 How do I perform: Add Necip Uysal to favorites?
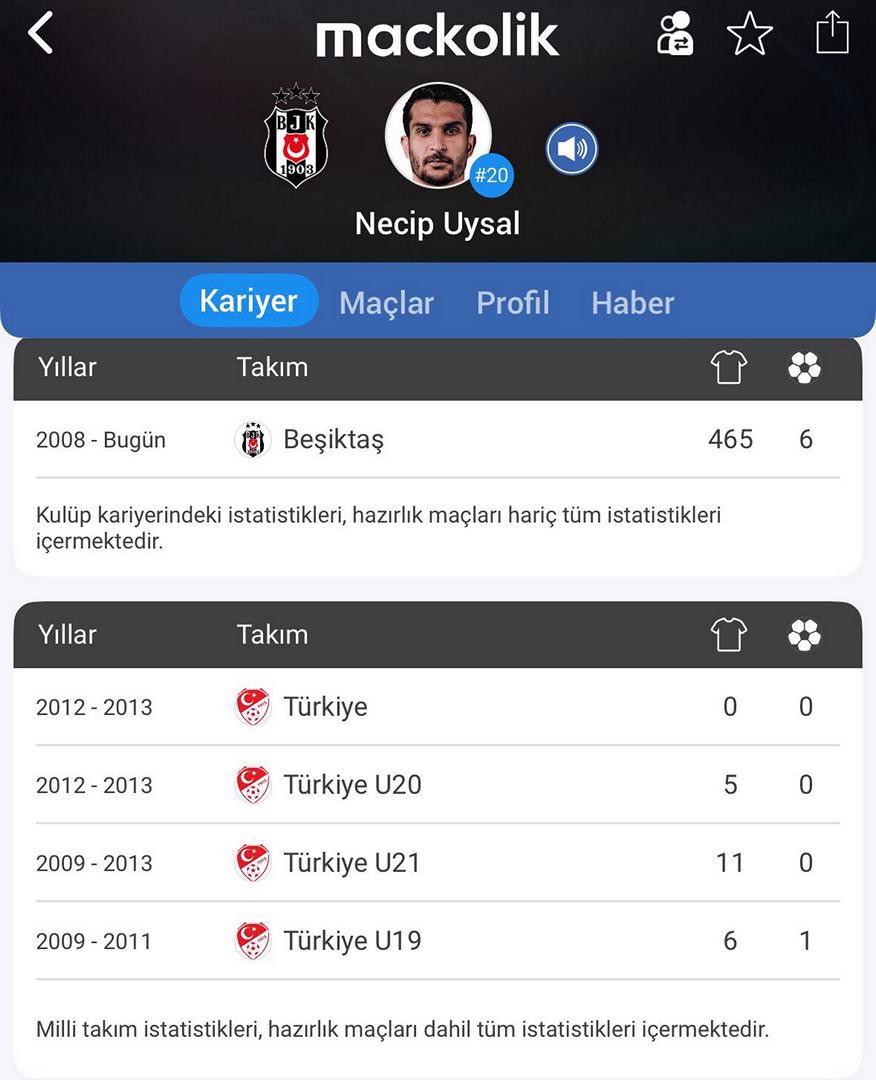click(x=749, y=35)
